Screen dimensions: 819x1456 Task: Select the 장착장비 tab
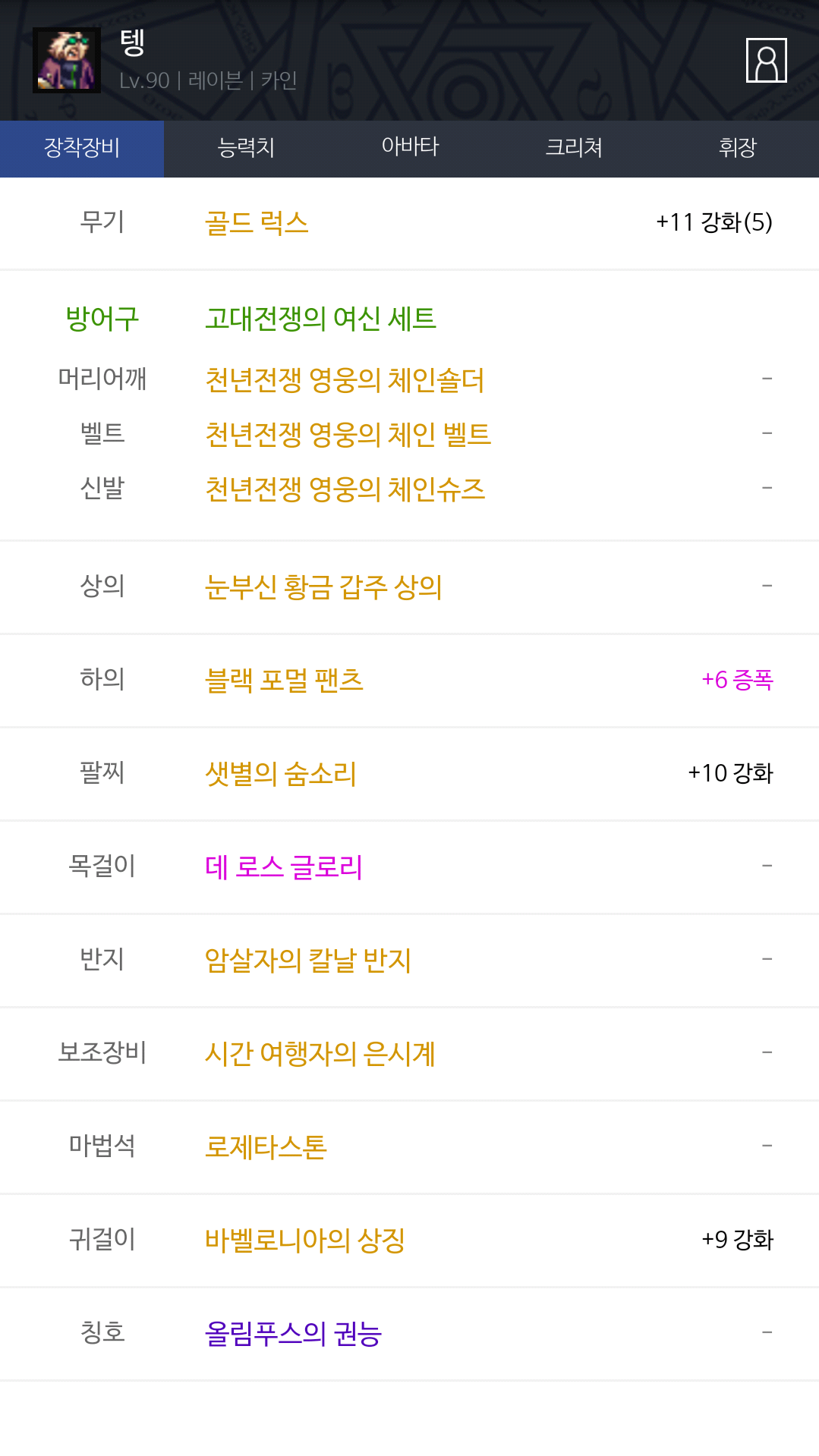[82, 148]
